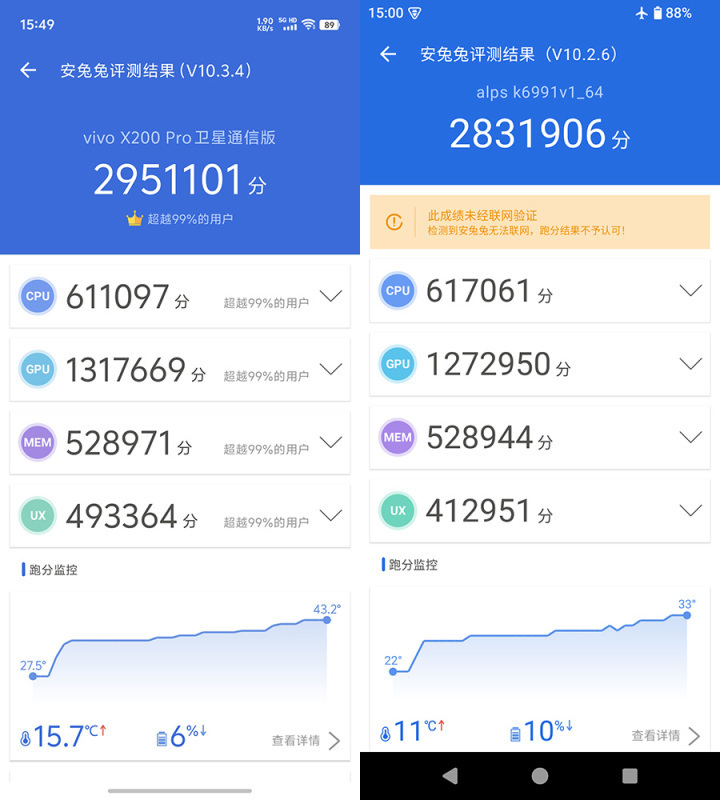This screenshot has height=800, width=720.
Task: Click the GPU score icon on the left result
Action: [x=38, y=369]
